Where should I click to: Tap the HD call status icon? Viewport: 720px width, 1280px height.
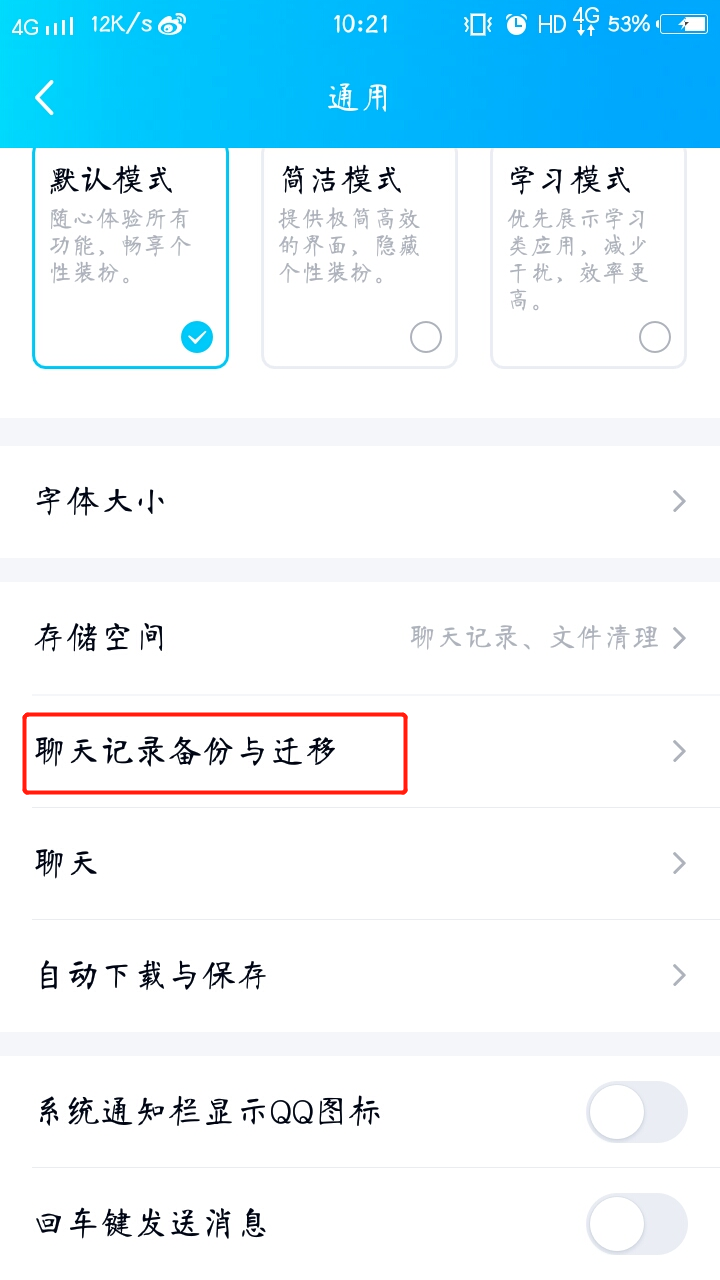[551, 25]
